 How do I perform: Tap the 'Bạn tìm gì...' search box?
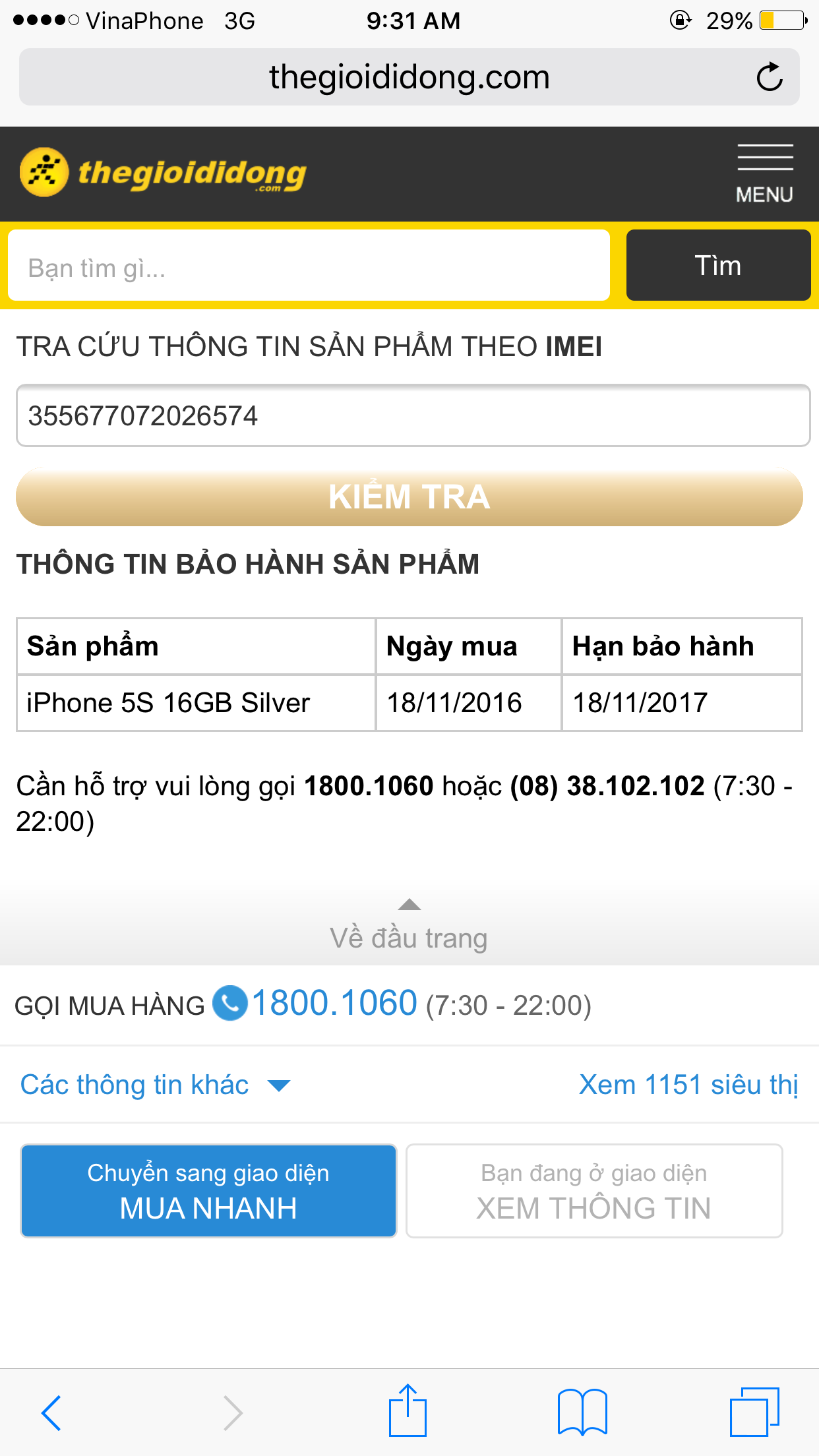click(x=309, y=266)
